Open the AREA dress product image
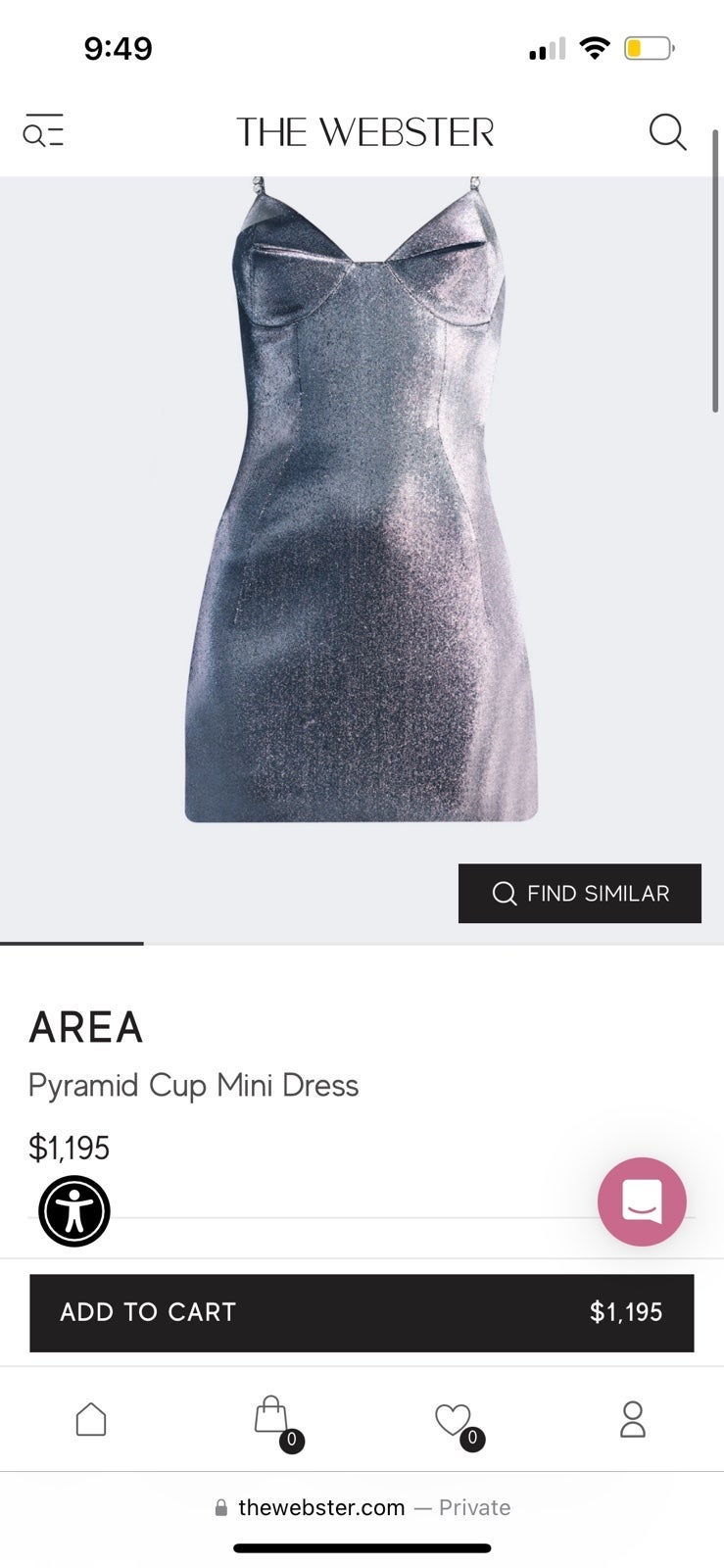724x1568 pixels. (x=362, y=500)
